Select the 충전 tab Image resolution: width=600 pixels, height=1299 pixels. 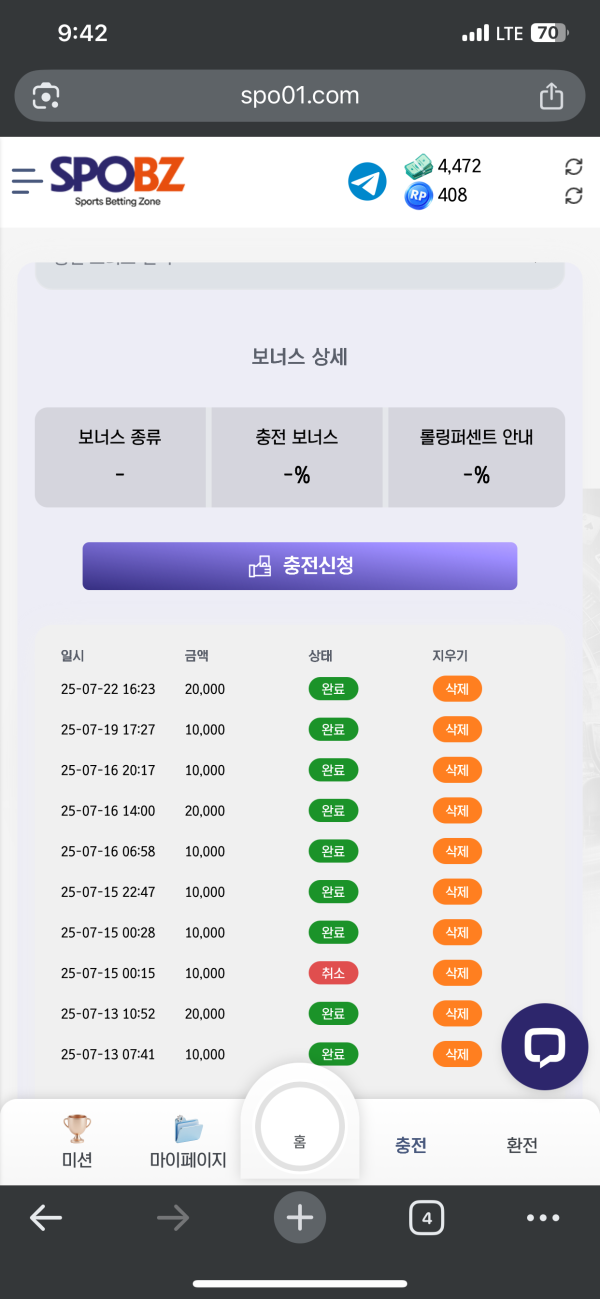411,1145
